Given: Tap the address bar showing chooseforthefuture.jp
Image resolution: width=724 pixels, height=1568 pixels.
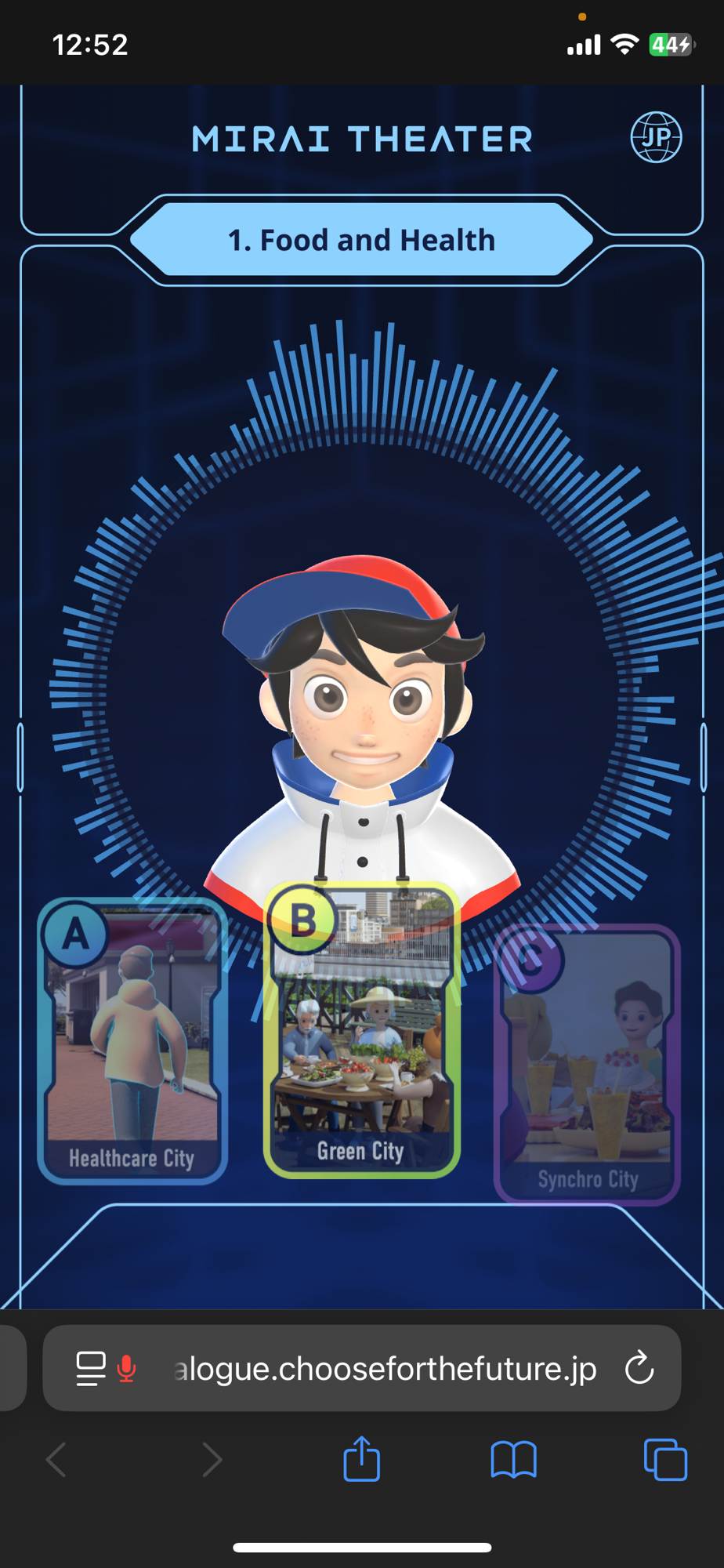Looking at the screenshot, I should click(384, 1369).
